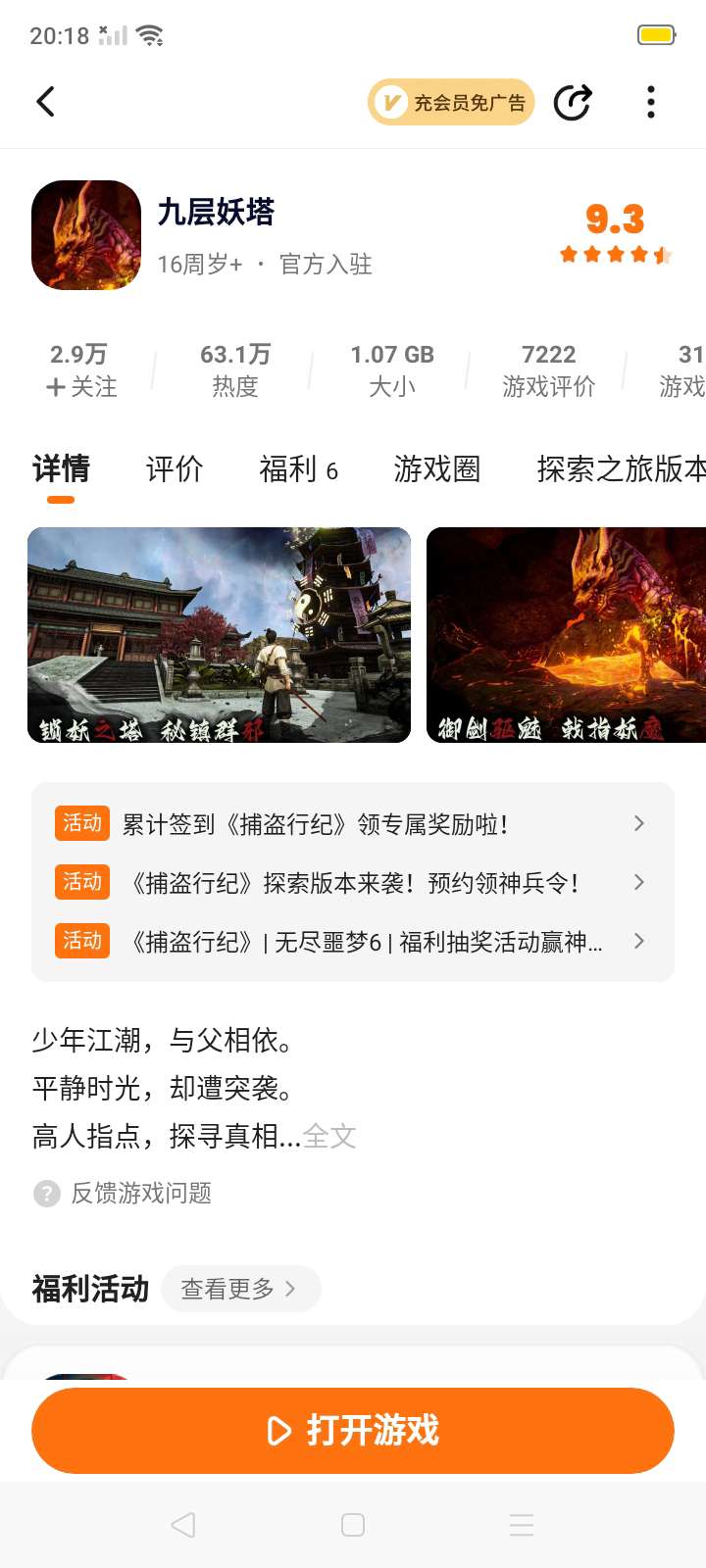Tap the system home button
Image resolution: width=706 pixels, height=1568 pixels.
(353, 1525)
